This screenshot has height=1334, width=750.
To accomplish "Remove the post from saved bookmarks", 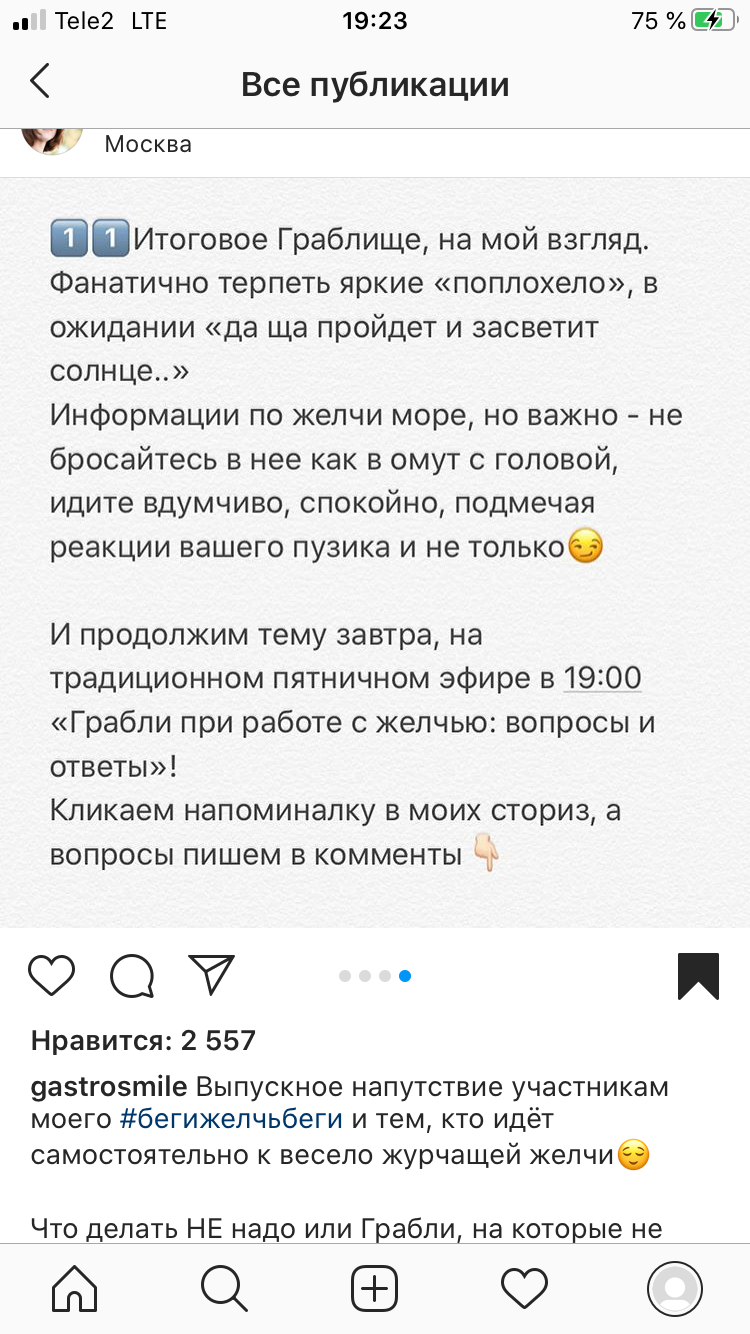I will [x=698, y=975].
